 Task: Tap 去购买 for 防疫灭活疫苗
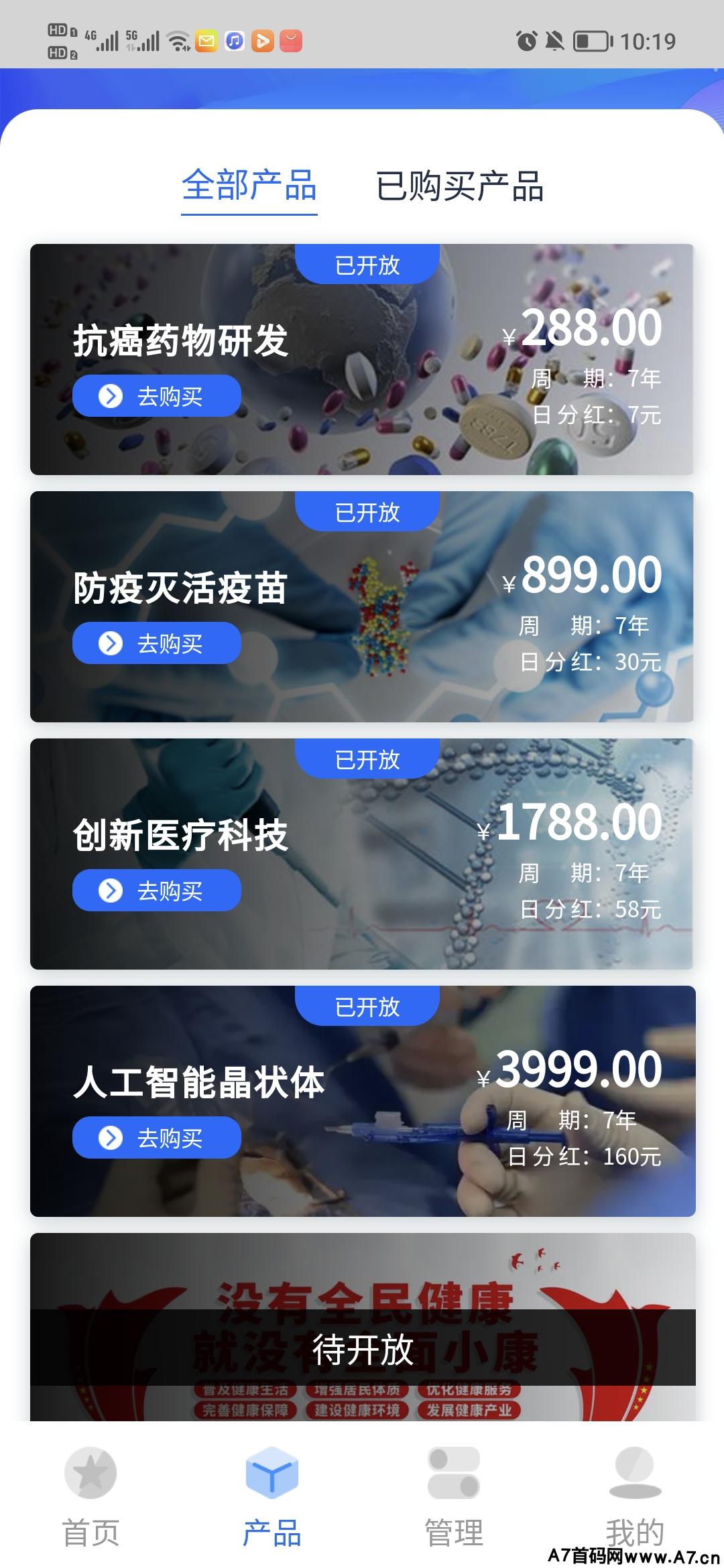(157, 643)
